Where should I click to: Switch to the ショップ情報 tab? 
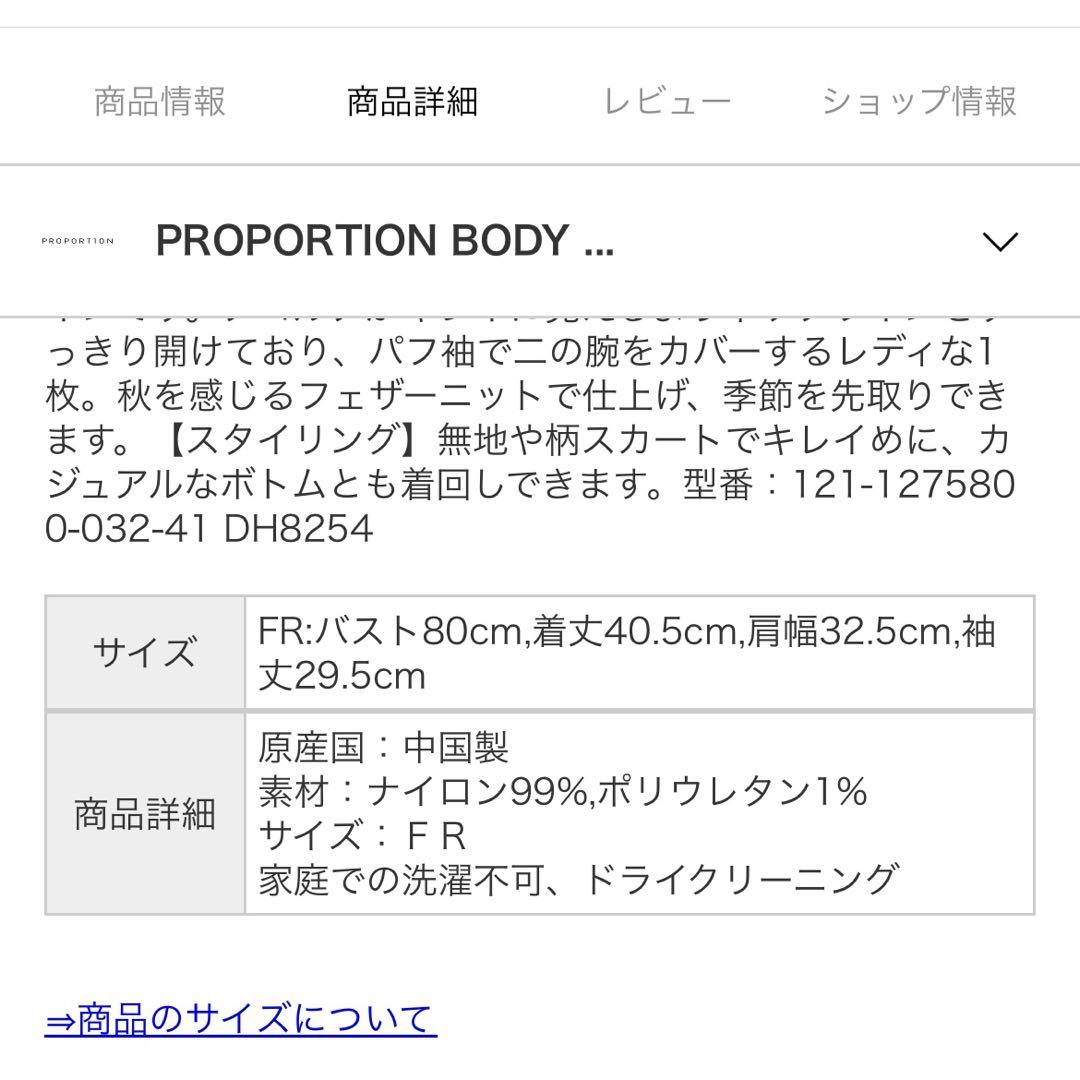tap(919, 101)
